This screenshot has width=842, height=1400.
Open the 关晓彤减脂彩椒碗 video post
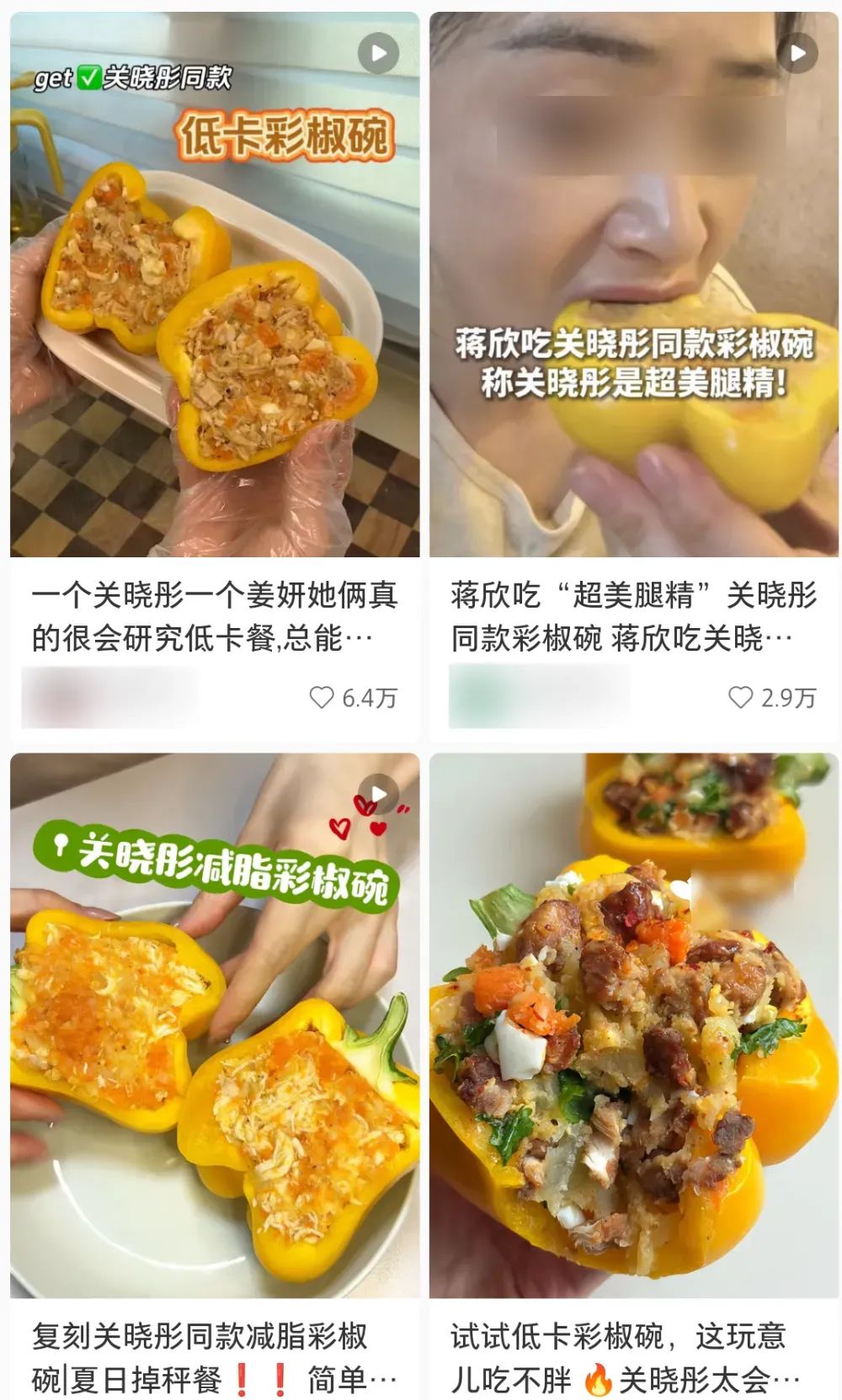[x=215, y=1025]
